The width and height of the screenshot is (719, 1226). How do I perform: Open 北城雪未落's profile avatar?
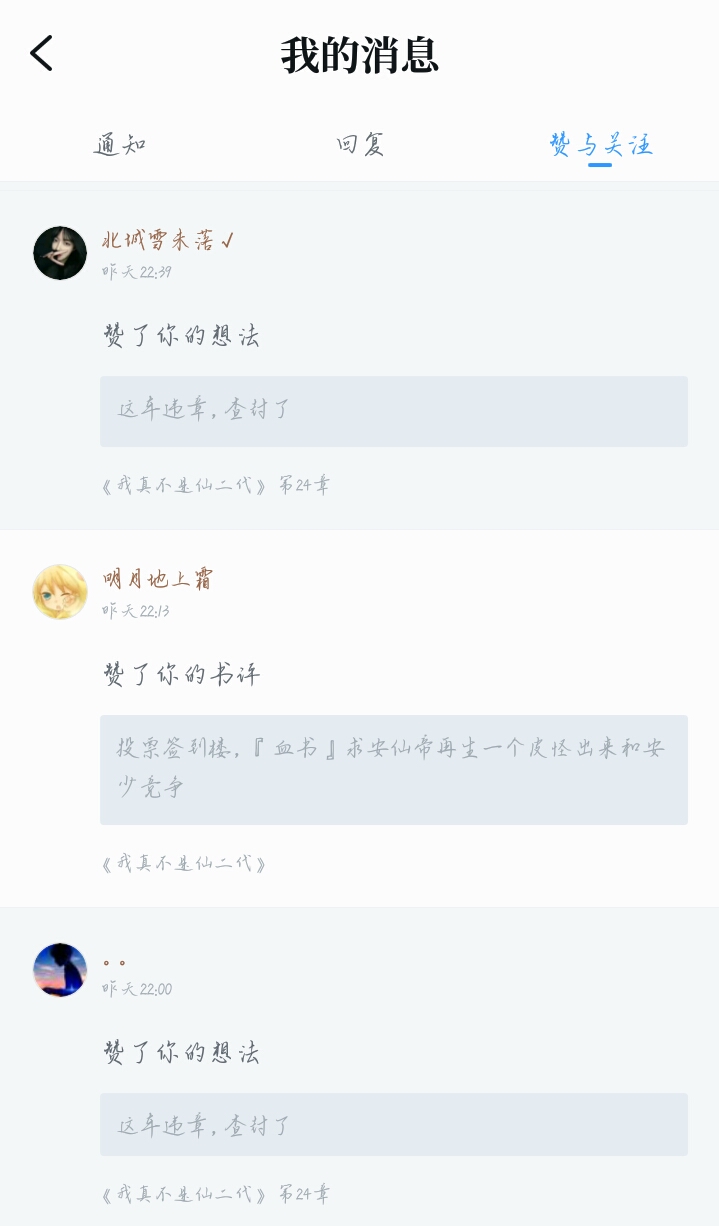60,253
